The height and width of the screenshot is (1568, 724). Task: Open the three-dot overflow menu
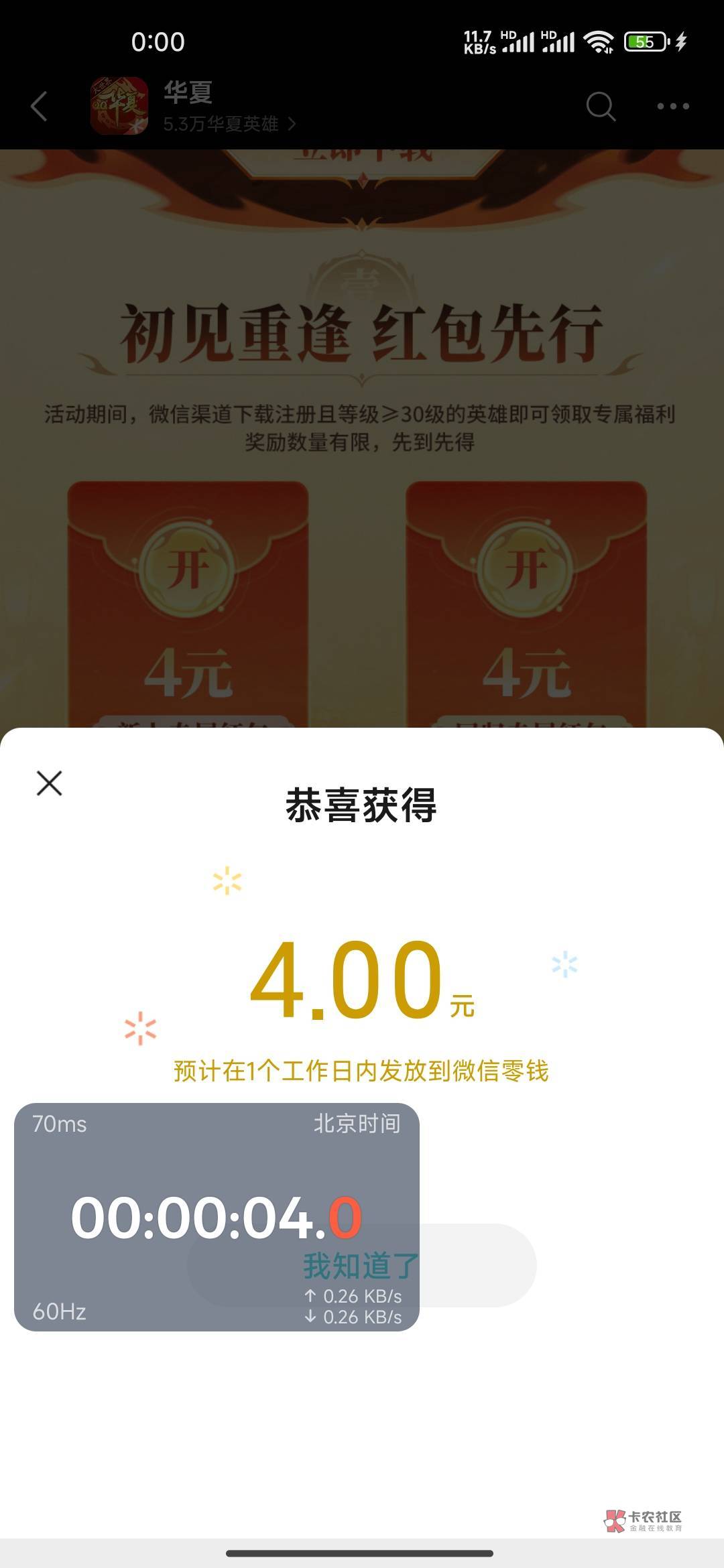(x=673, y=106)
